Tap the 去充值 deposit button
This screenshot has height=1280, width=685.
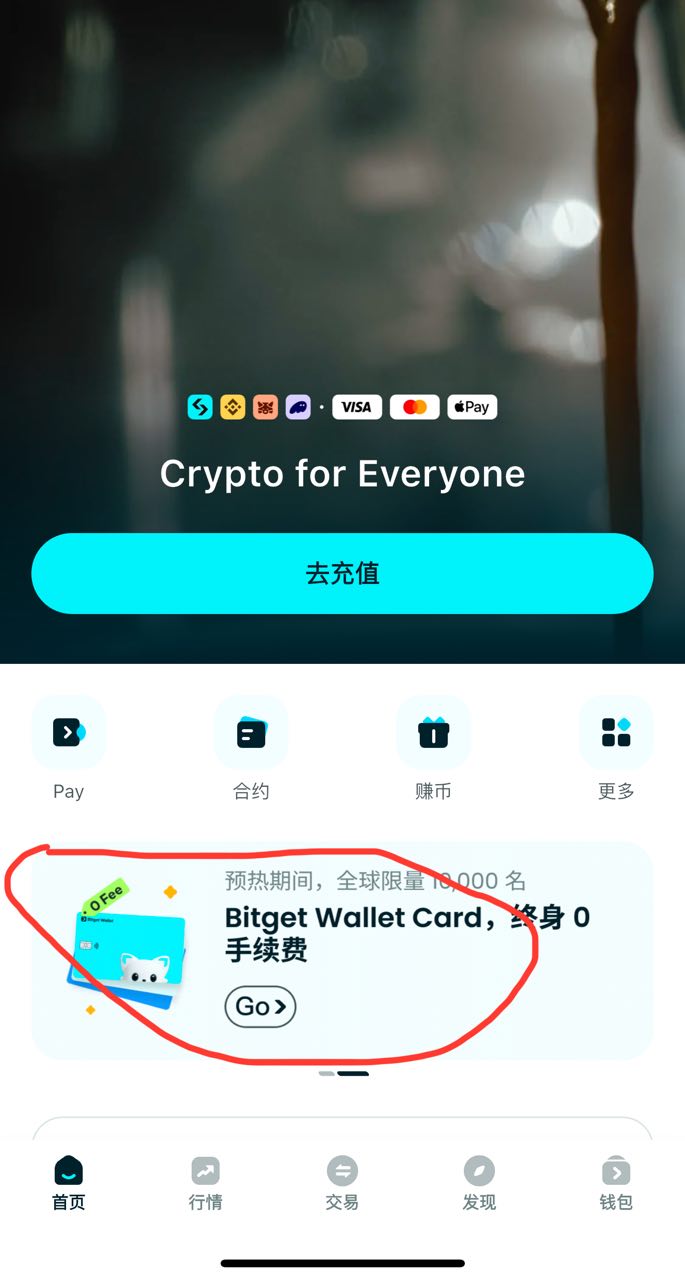[342, 573]
